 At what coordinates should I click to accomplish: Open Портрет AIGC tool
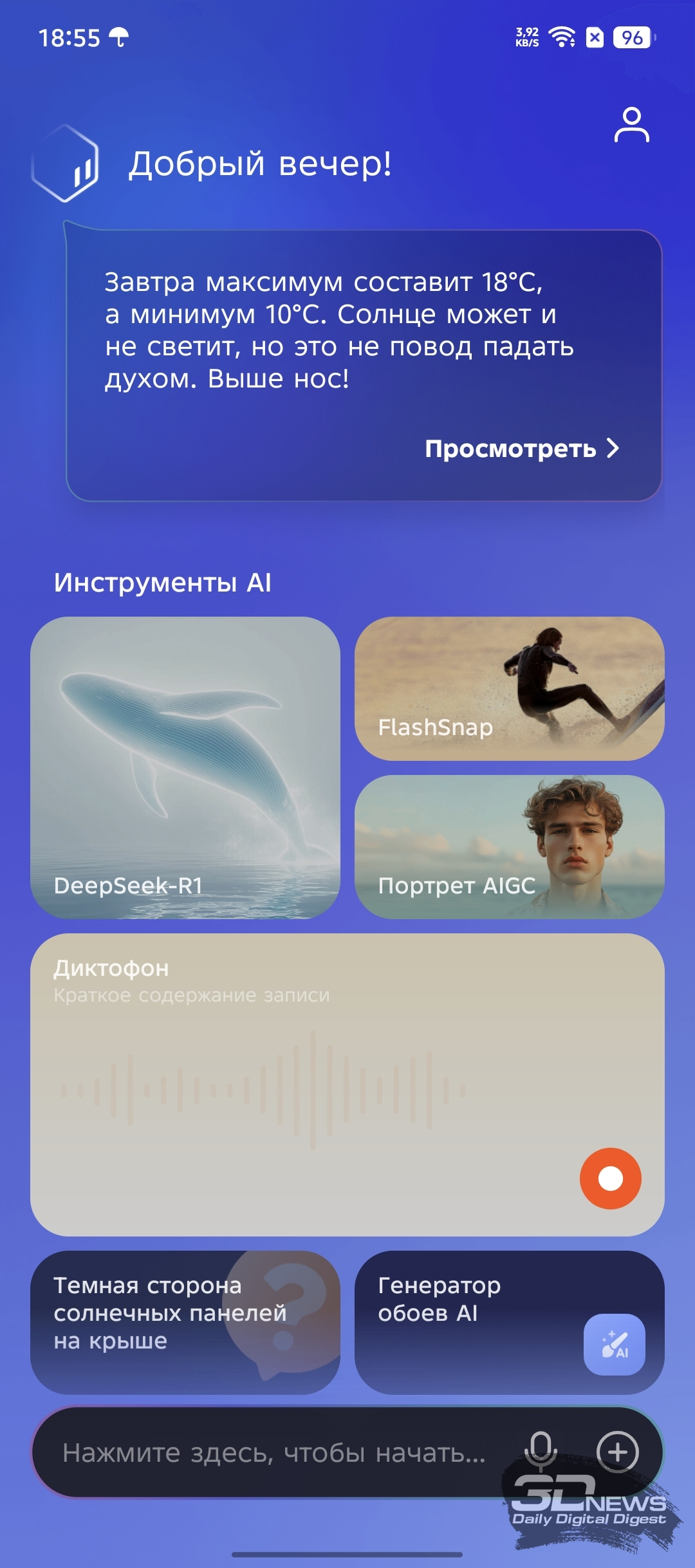click(509, 847)
